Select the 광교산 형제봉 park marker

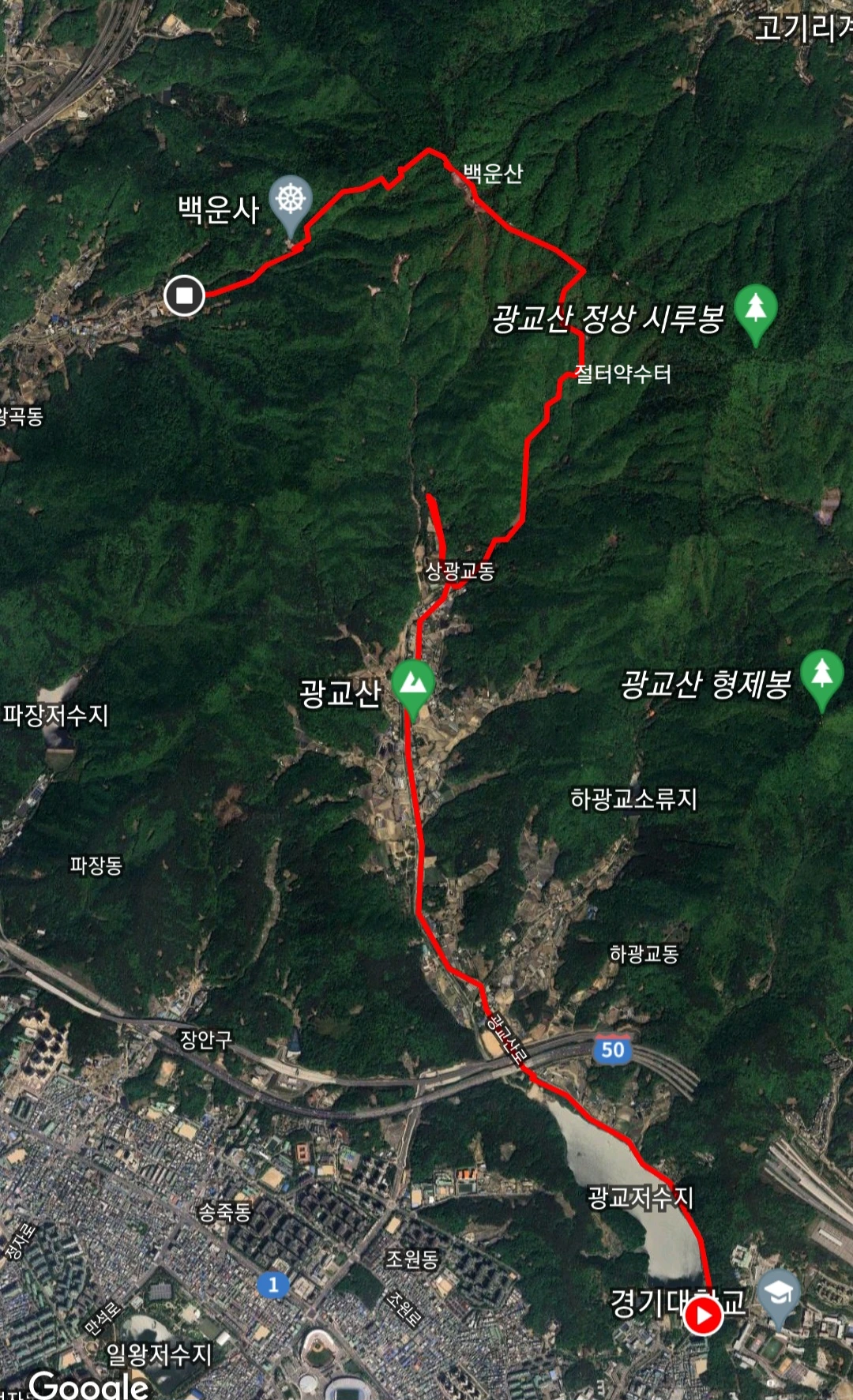821,674
